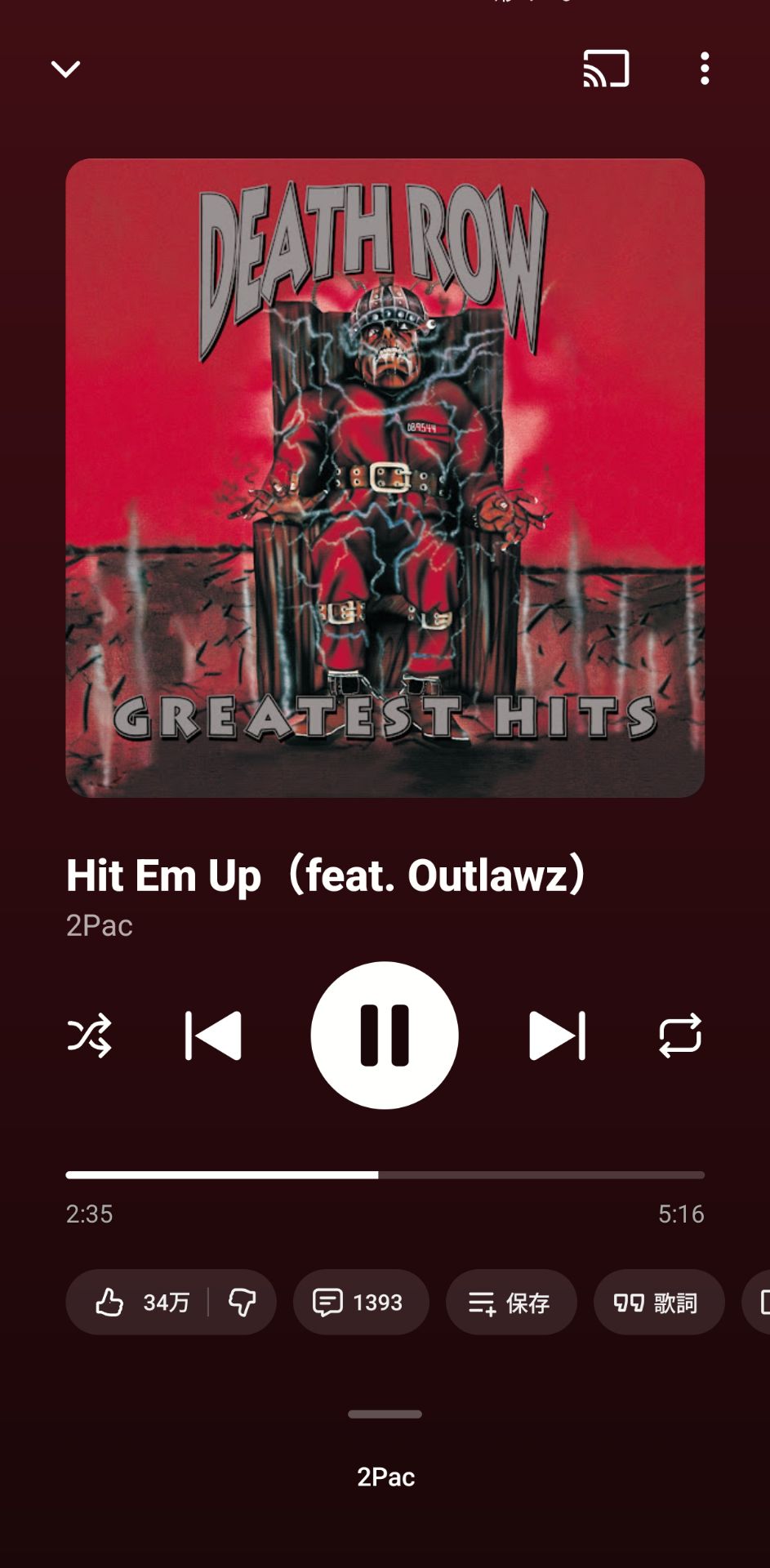The width and height of the screenshot is (770, 1568).
Task: Open the 2Pac artist link under title
Action: pyautogui.click(x=99, y=925)
